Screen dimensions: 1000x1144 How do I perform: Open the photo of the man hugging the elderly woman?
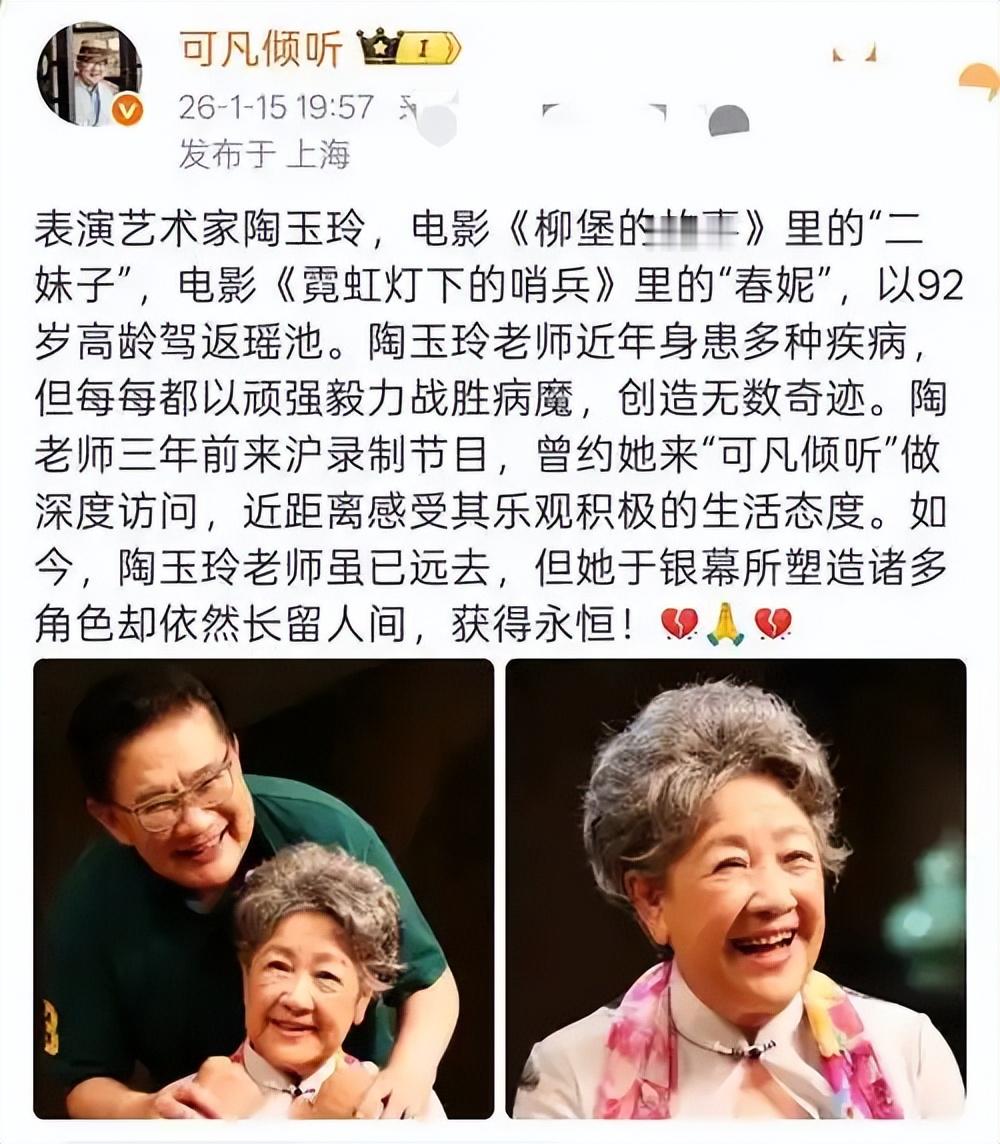point(264,889)
